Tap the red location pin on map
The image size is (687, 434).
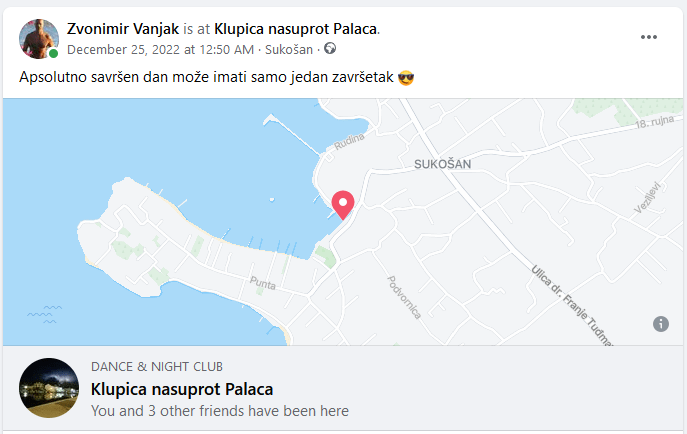pyautogui.click(x=343, y=204)
